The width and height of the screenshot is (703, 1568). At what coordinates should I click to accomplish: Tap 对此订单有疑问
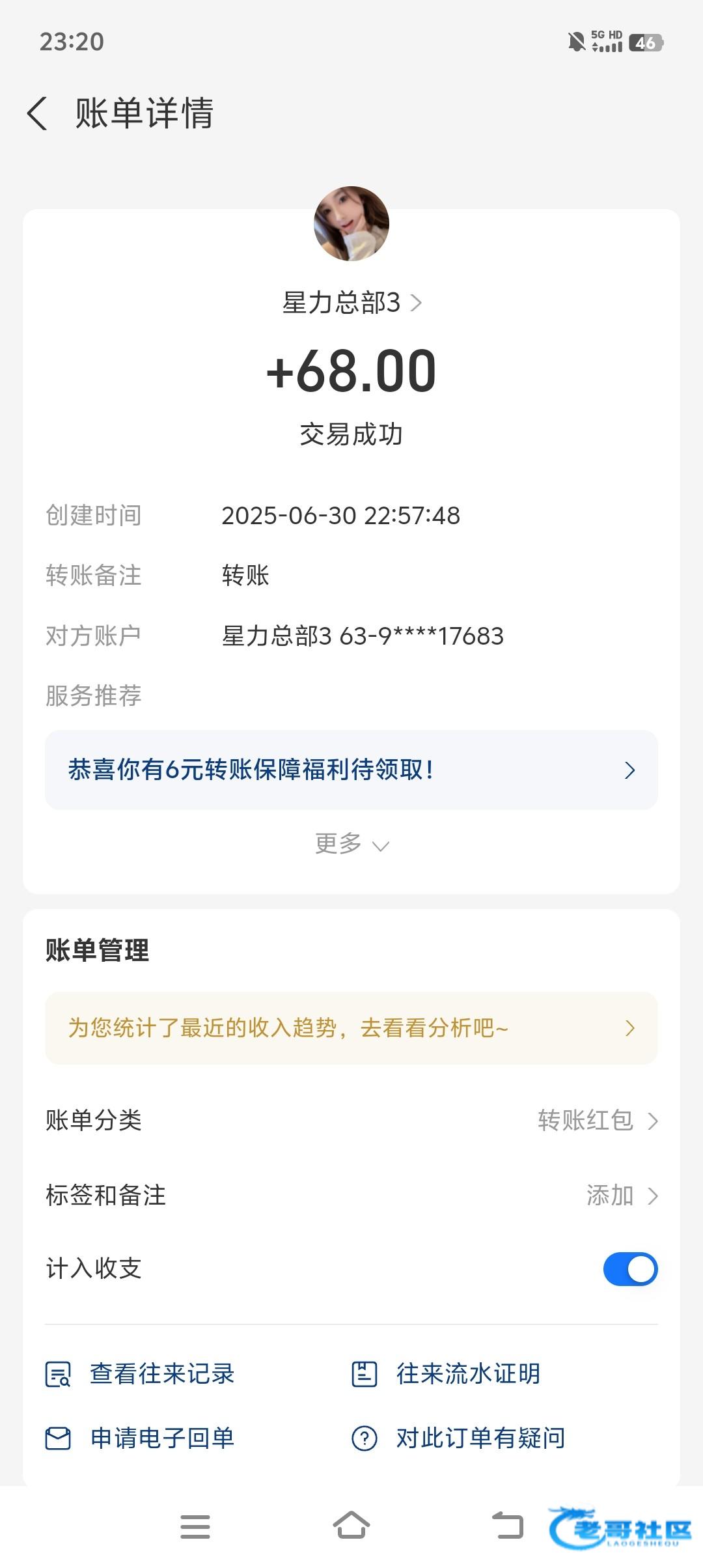point(458,1438)
